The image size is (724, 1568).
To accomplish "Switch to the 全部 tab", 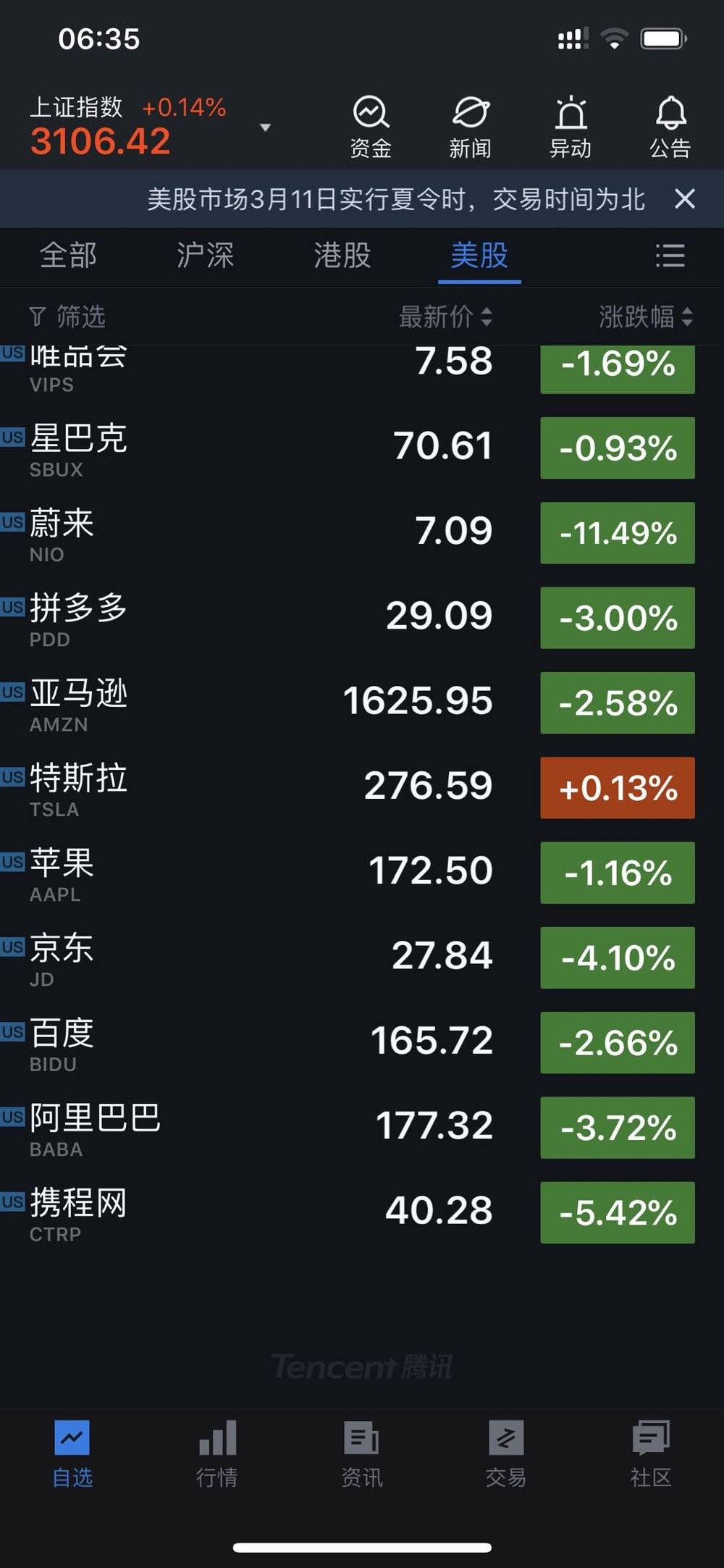I will coord(68,256).
